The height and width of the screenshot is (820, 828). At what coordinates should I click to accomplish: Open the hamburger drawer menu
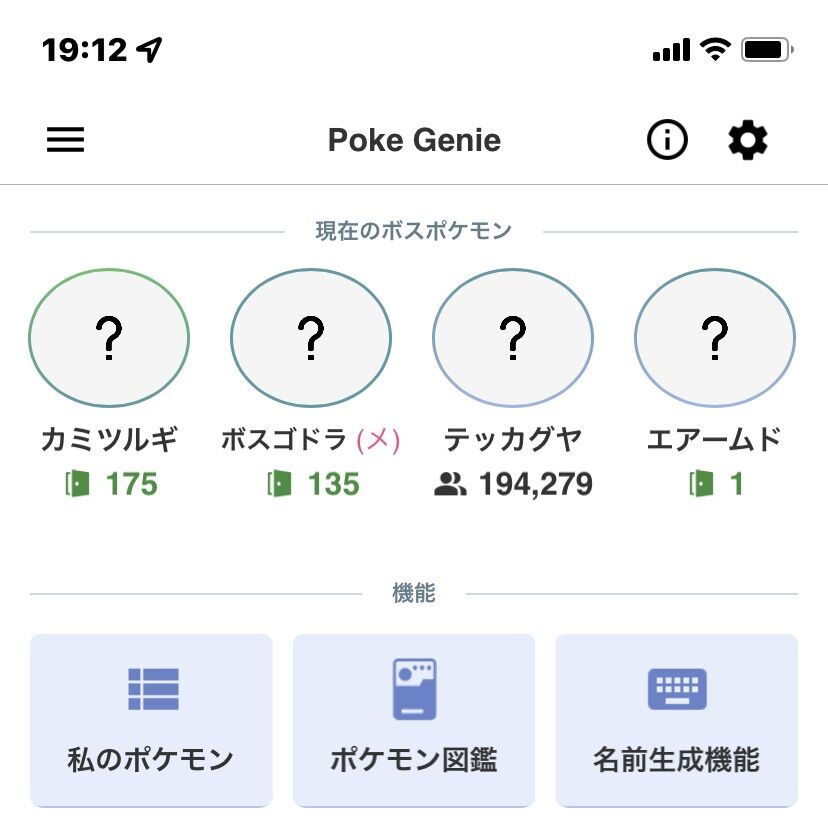[66, 140]
